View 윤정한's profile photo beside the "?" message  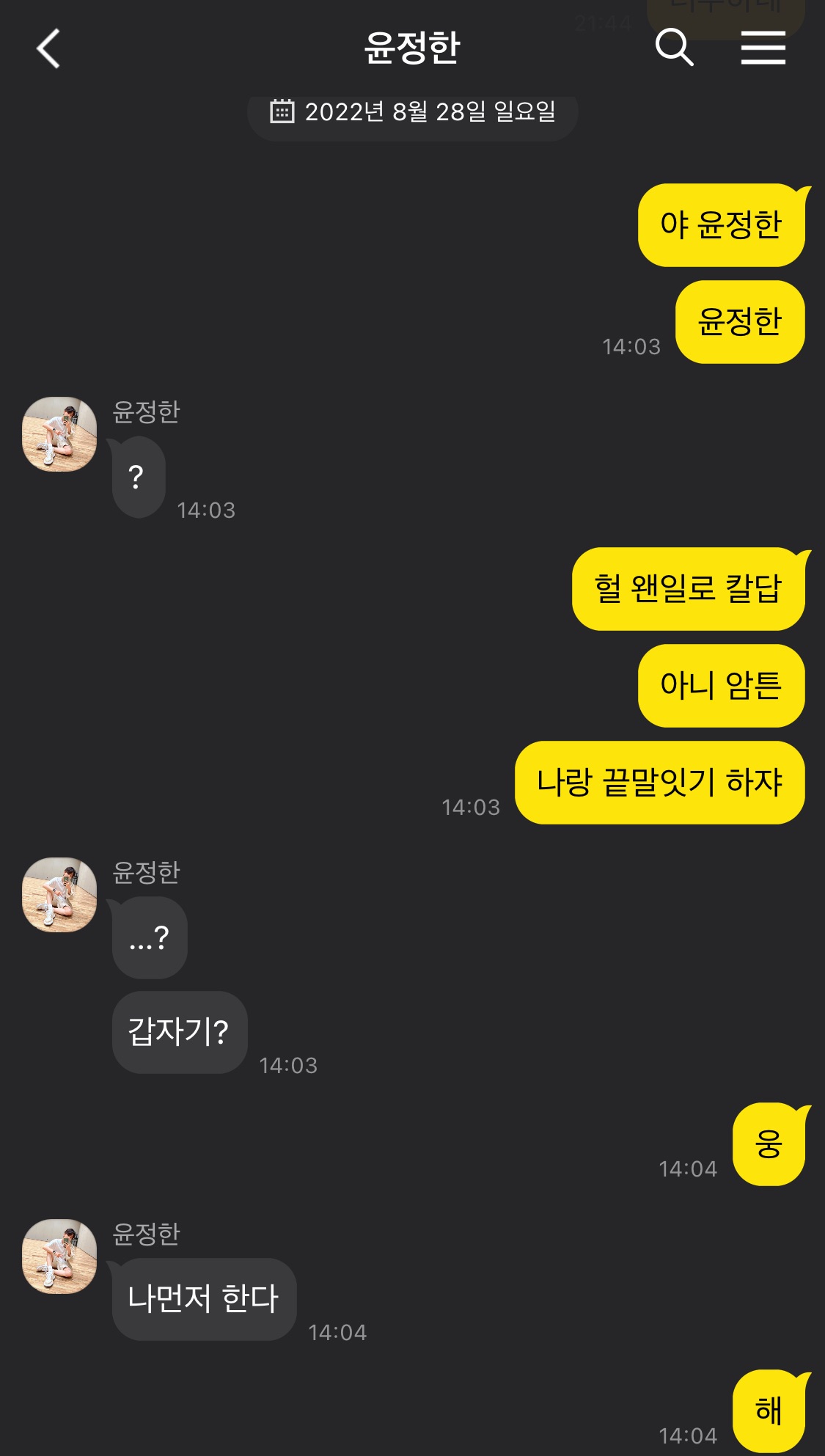click(x=59, y=434)
